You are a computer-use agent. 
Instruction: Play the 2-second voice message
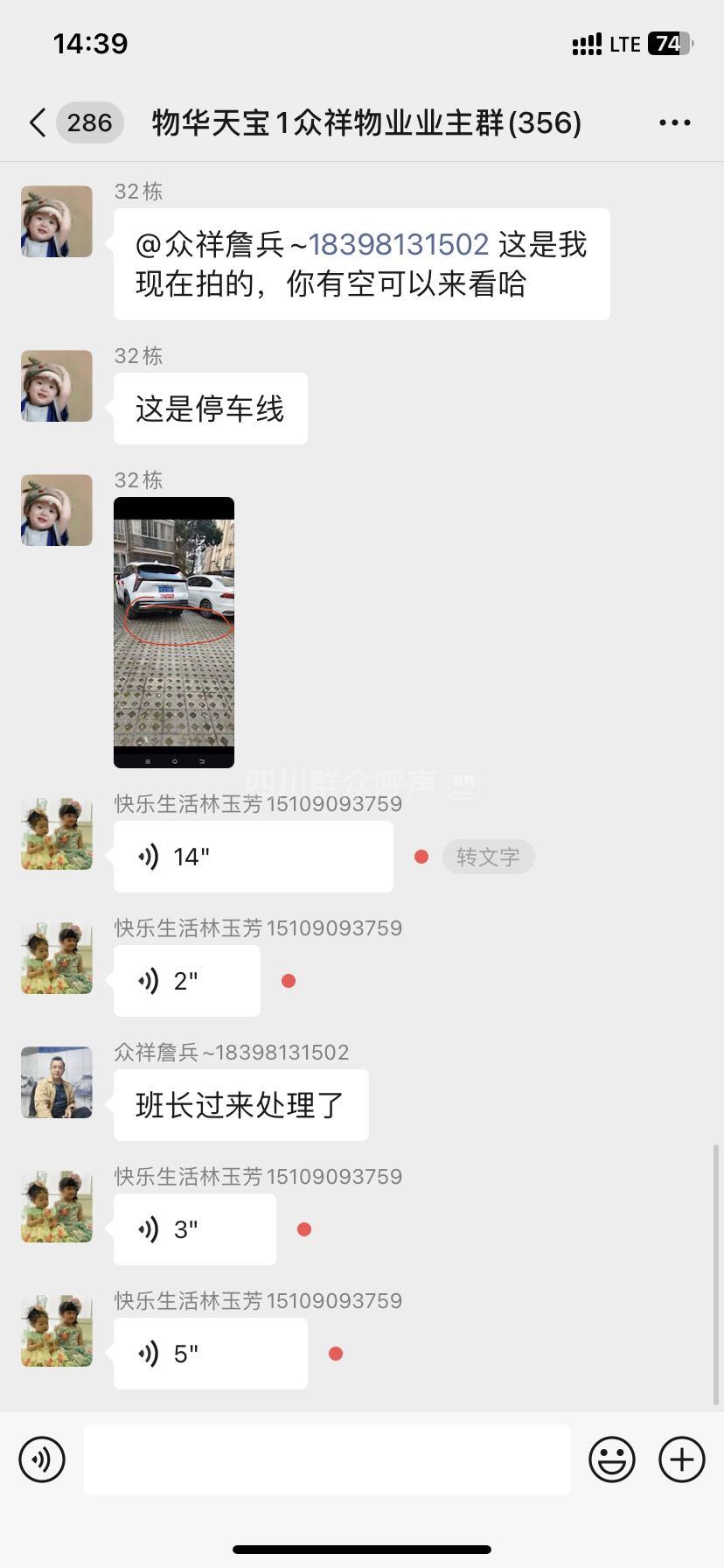(186, 981)
